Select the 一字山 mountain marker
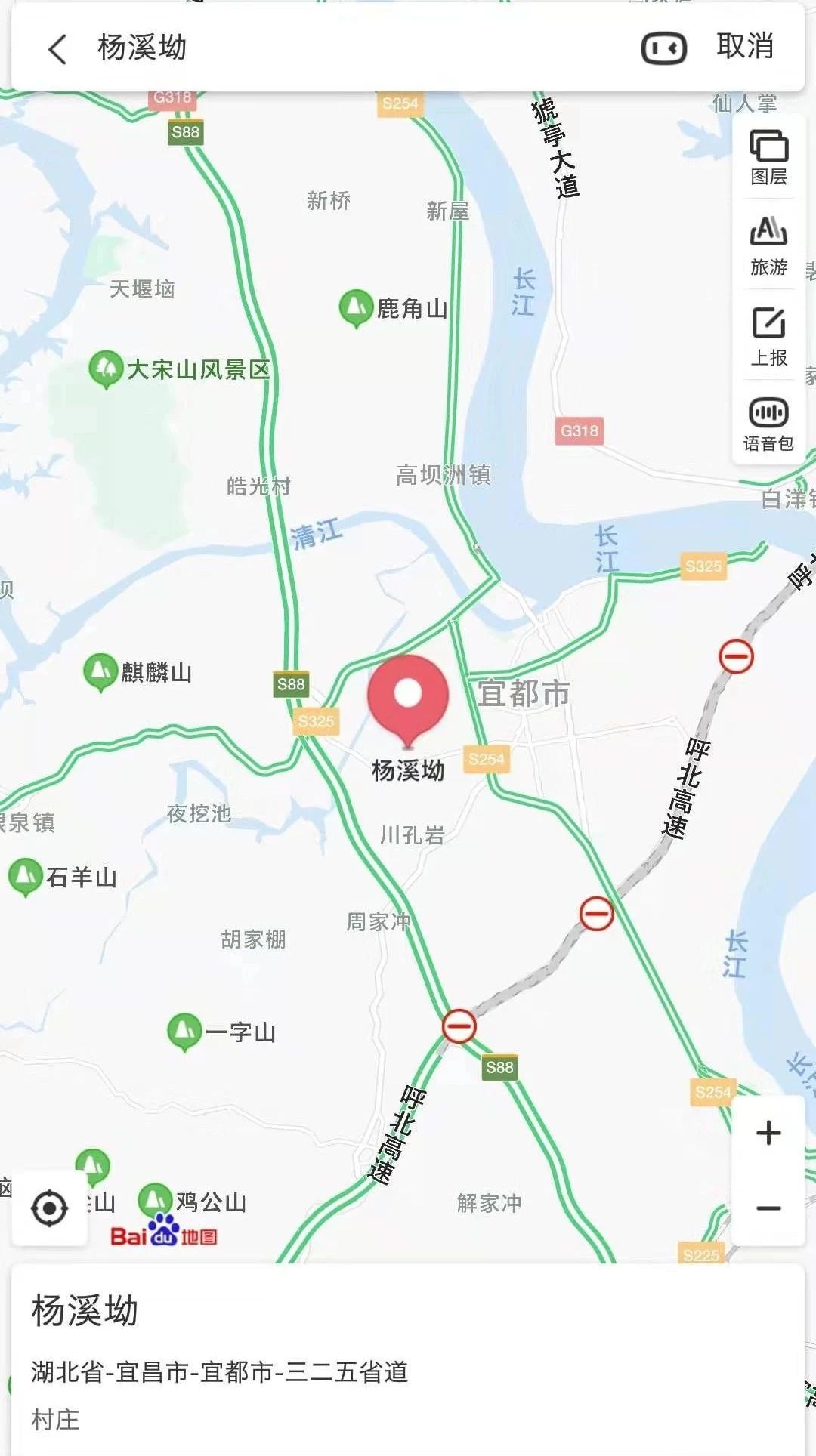Screen dimensions: 816x1456 point(184,1032)
